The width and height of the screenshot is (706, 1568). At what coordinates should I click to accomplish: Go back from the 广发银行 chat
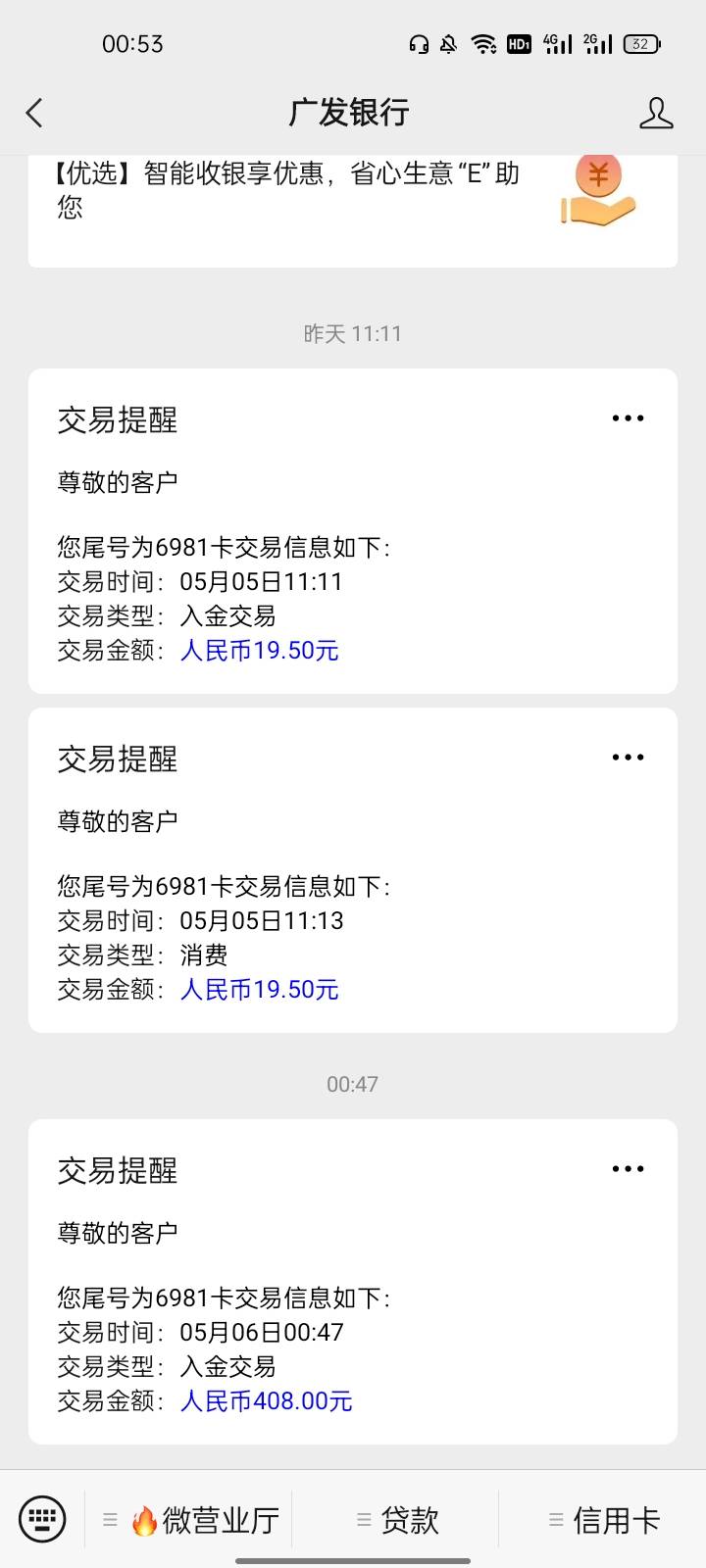point(35,113)
